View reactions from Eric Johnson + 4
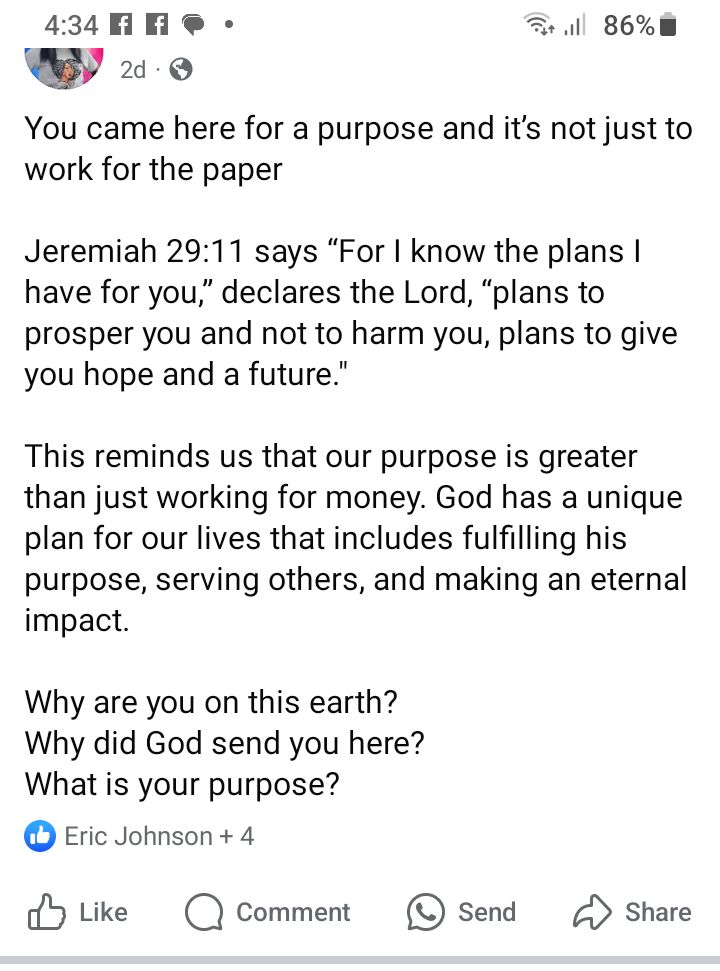Image resolution: width=720 pixels, height=971 pixels. [140, 836]
